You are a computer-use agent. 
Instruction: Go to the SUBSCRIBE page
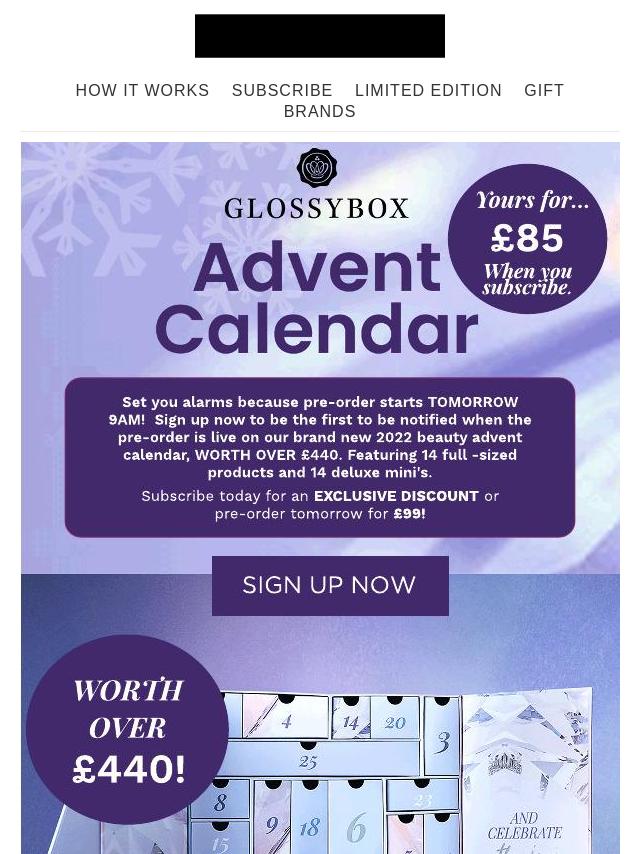tap(282, 90)
